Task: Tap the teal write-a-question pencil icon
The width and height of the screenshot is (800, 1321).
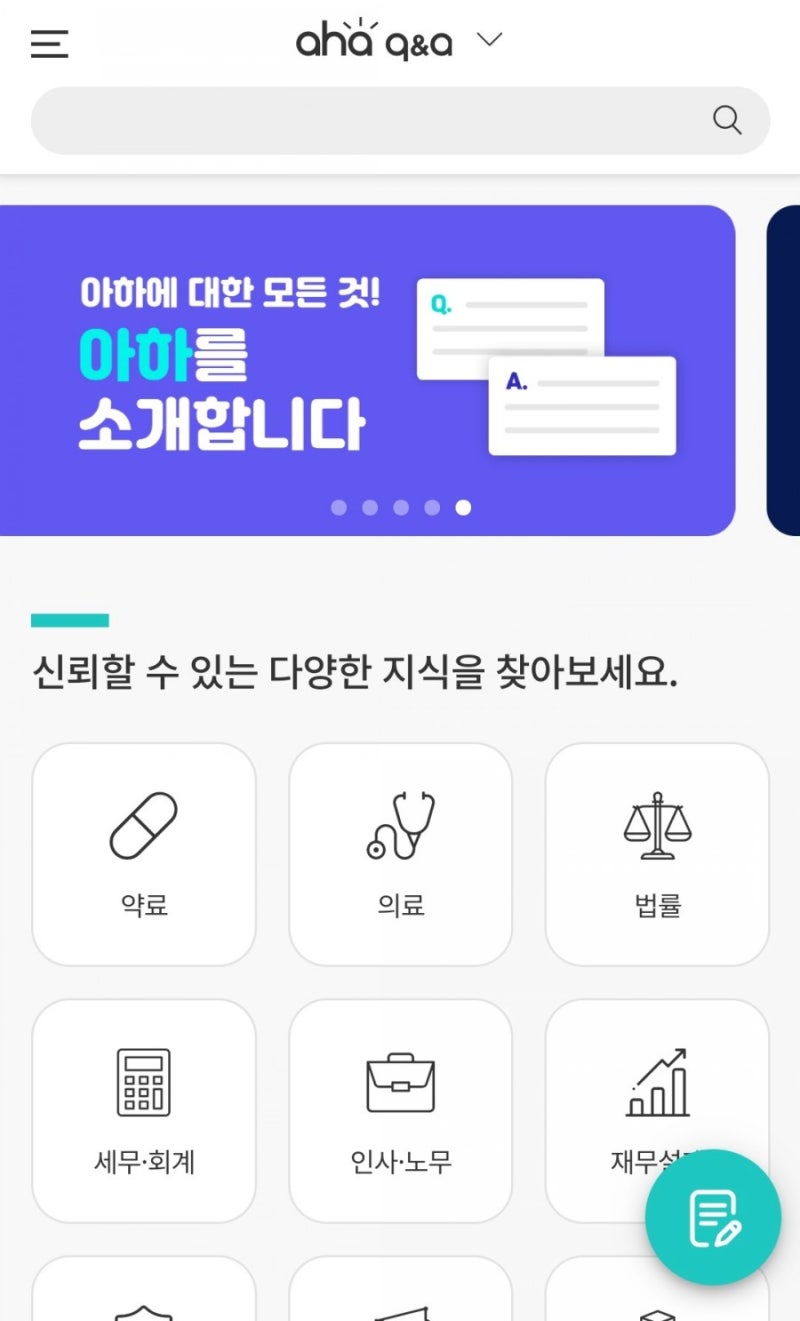Action: 713,1216
